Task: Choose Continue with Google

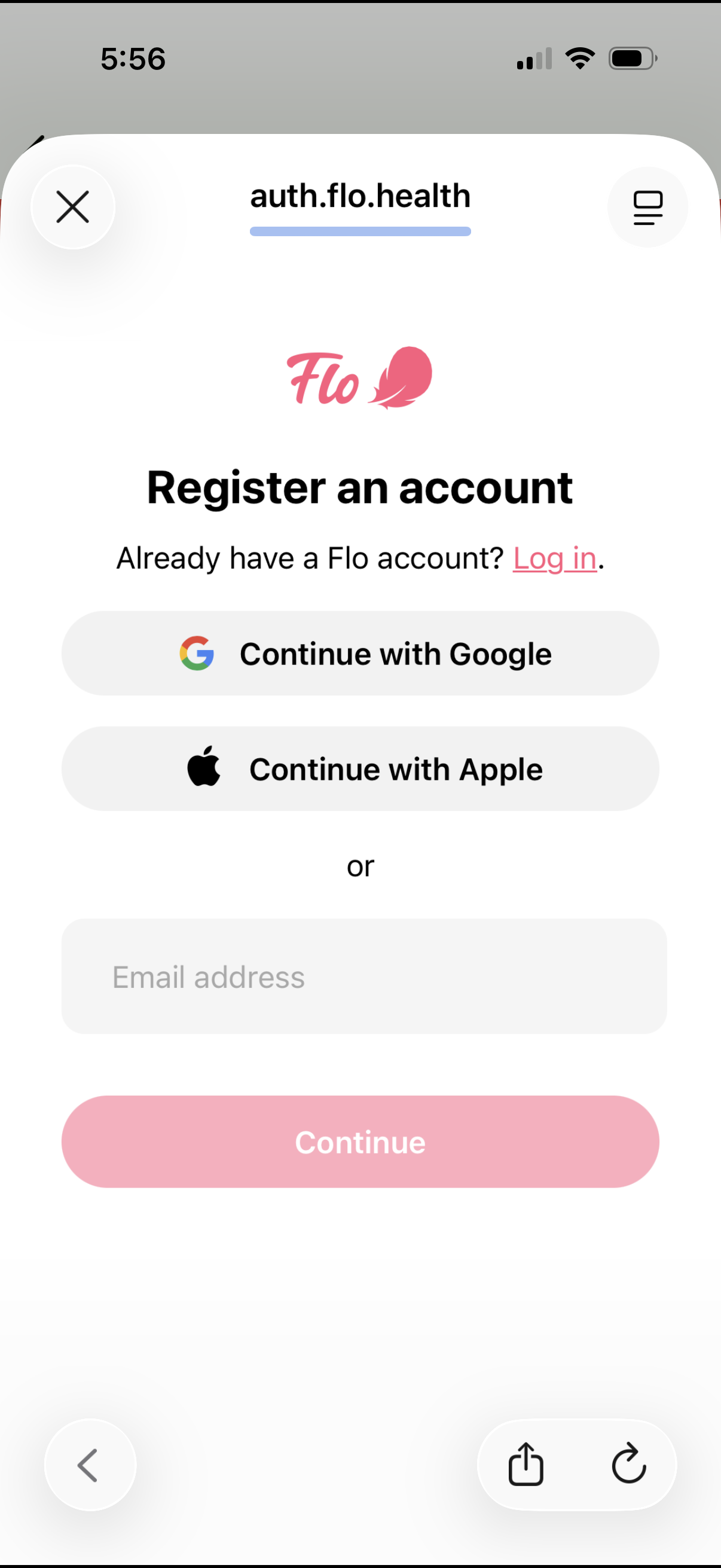Action: [360, 652]
